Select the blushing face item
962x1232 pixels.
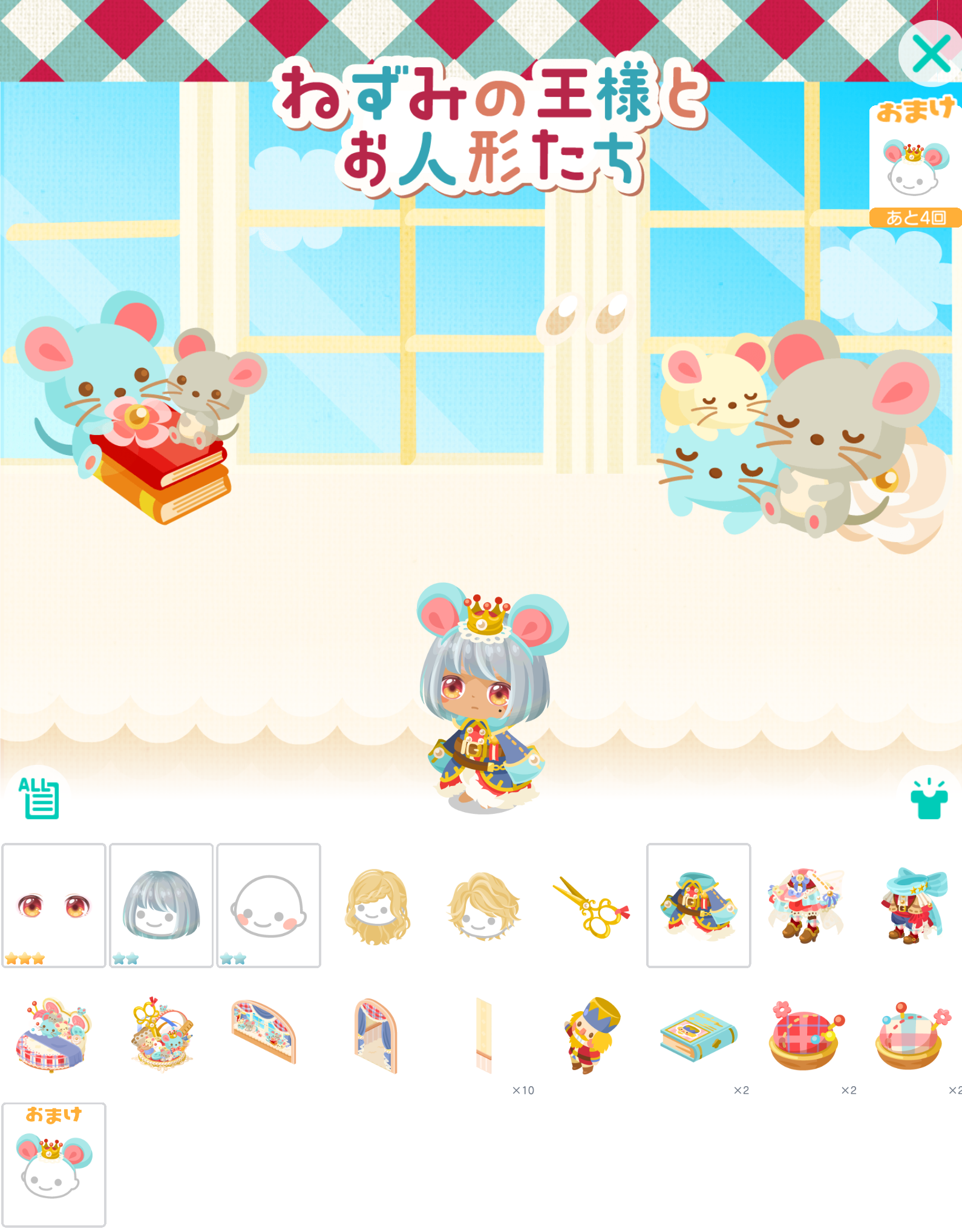269,905
